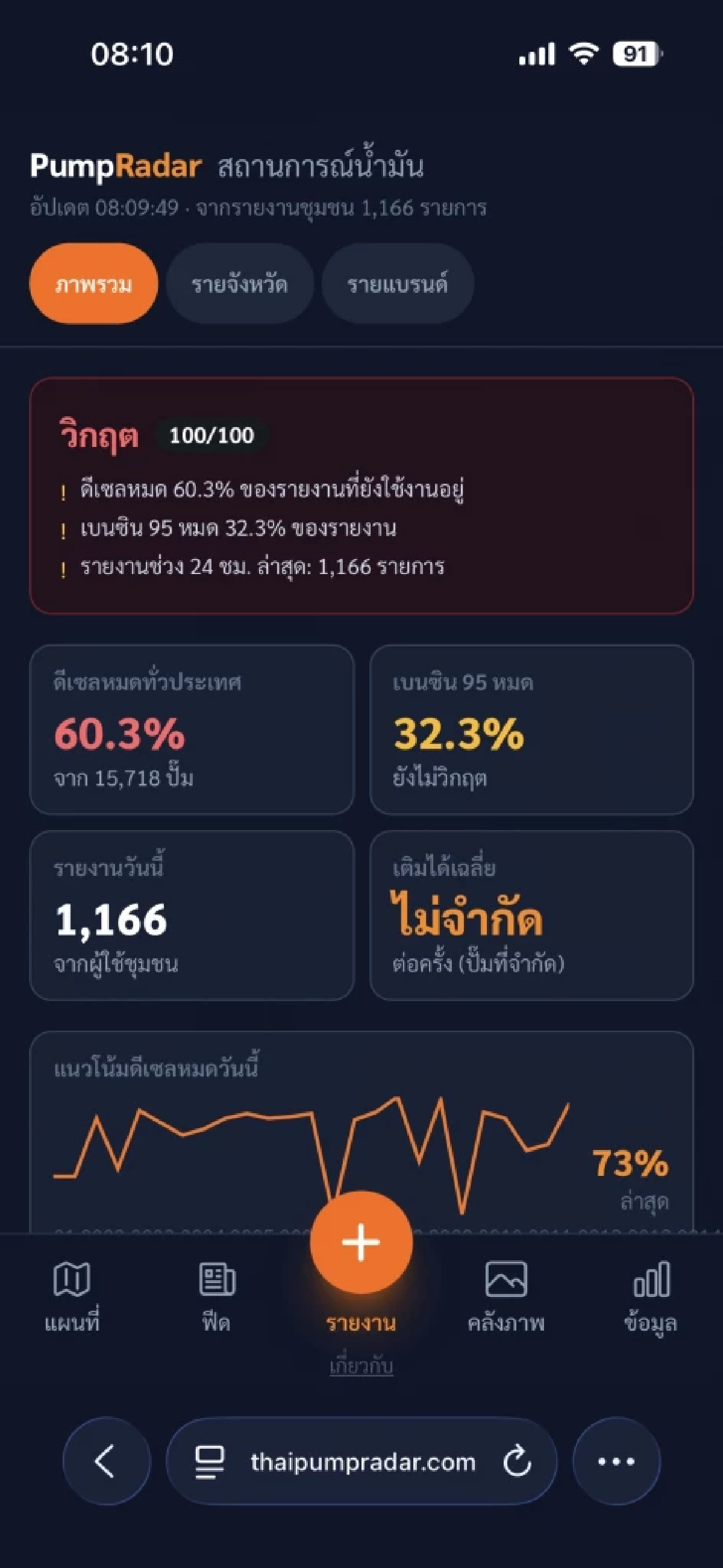Image resolution: width=723 pixels, height=1568 pixels.
Task: Tap the orange plus report button
Action: (361, 1242)
